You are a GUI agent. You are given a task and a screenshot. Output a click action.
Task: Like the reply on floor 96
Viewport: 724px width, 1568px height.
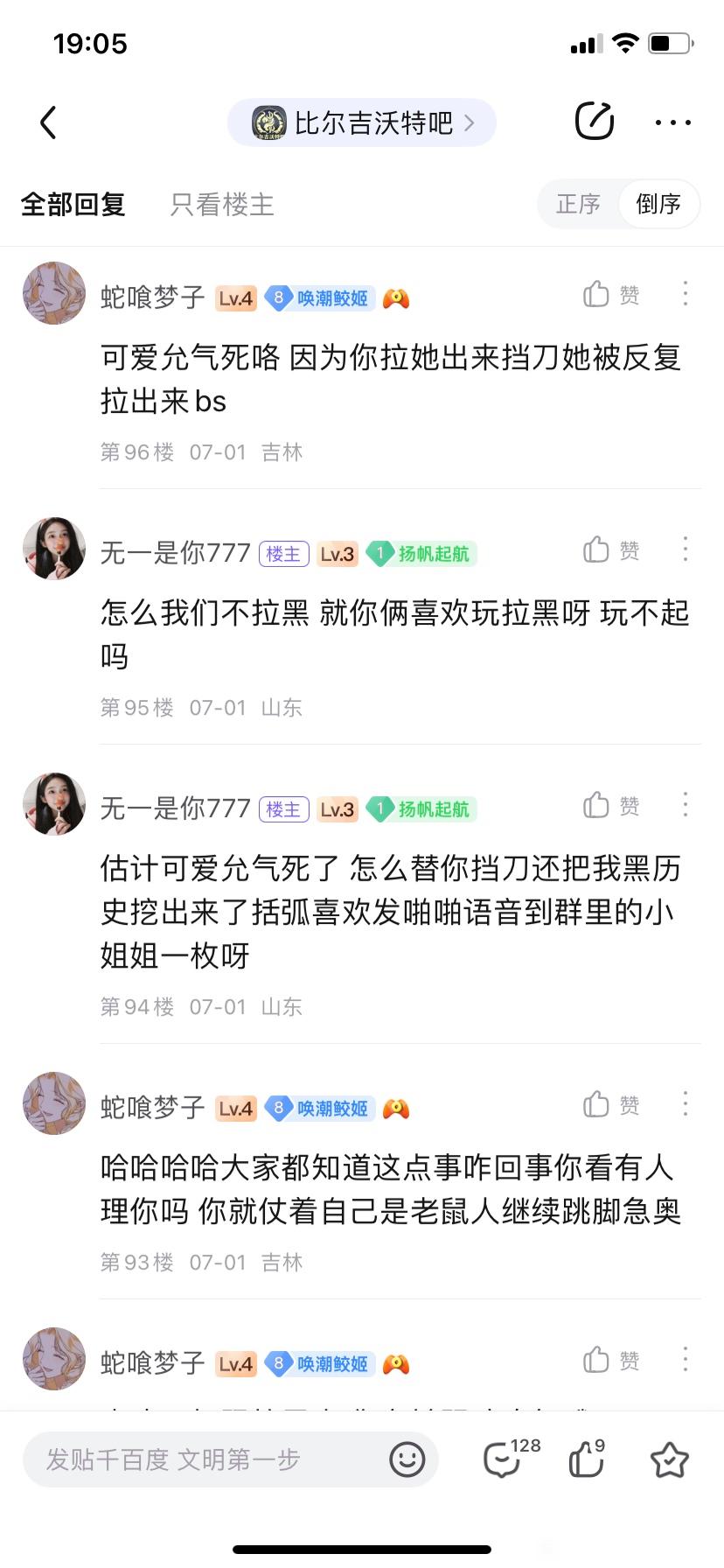(x=611, y=295)
